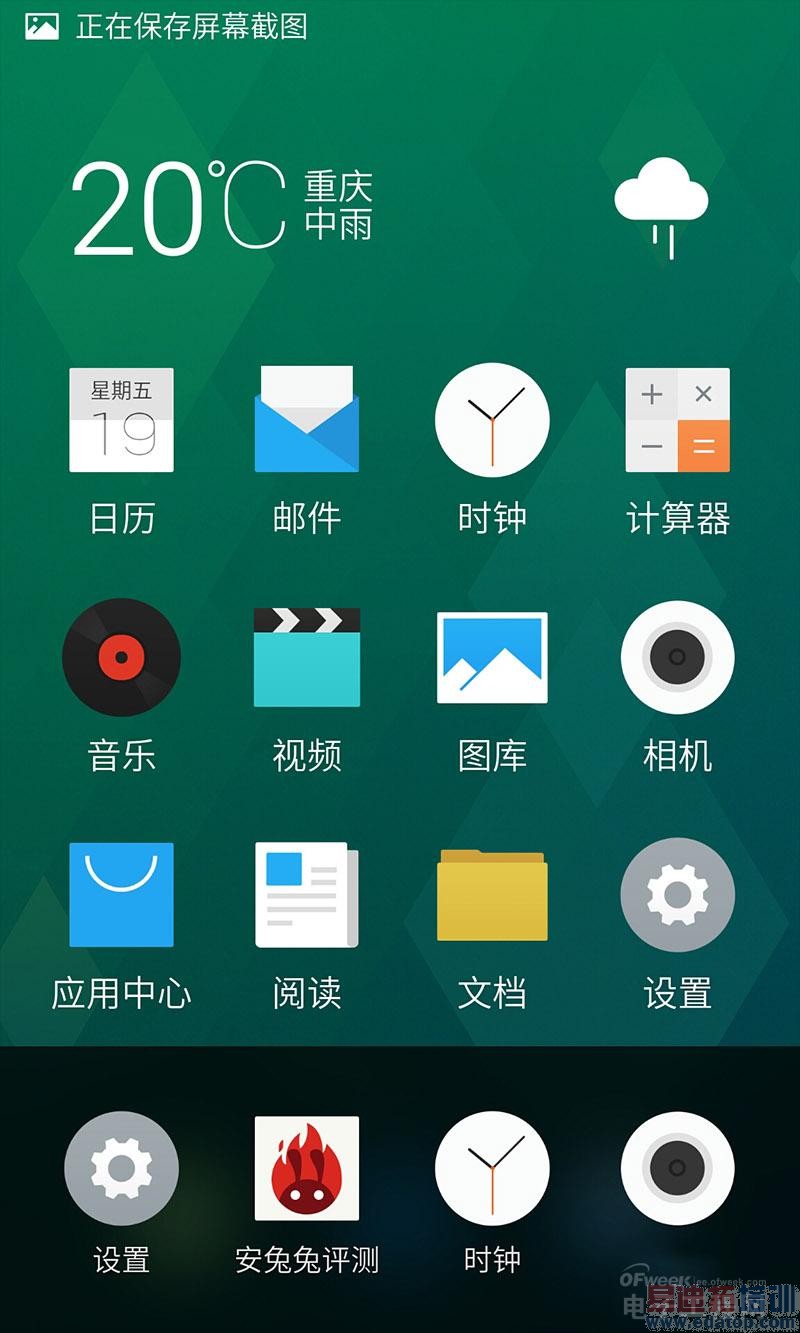Launch the 相机 (Camera) app
The height and width of the screenshot is (1333, 800).
coord(677,657)
